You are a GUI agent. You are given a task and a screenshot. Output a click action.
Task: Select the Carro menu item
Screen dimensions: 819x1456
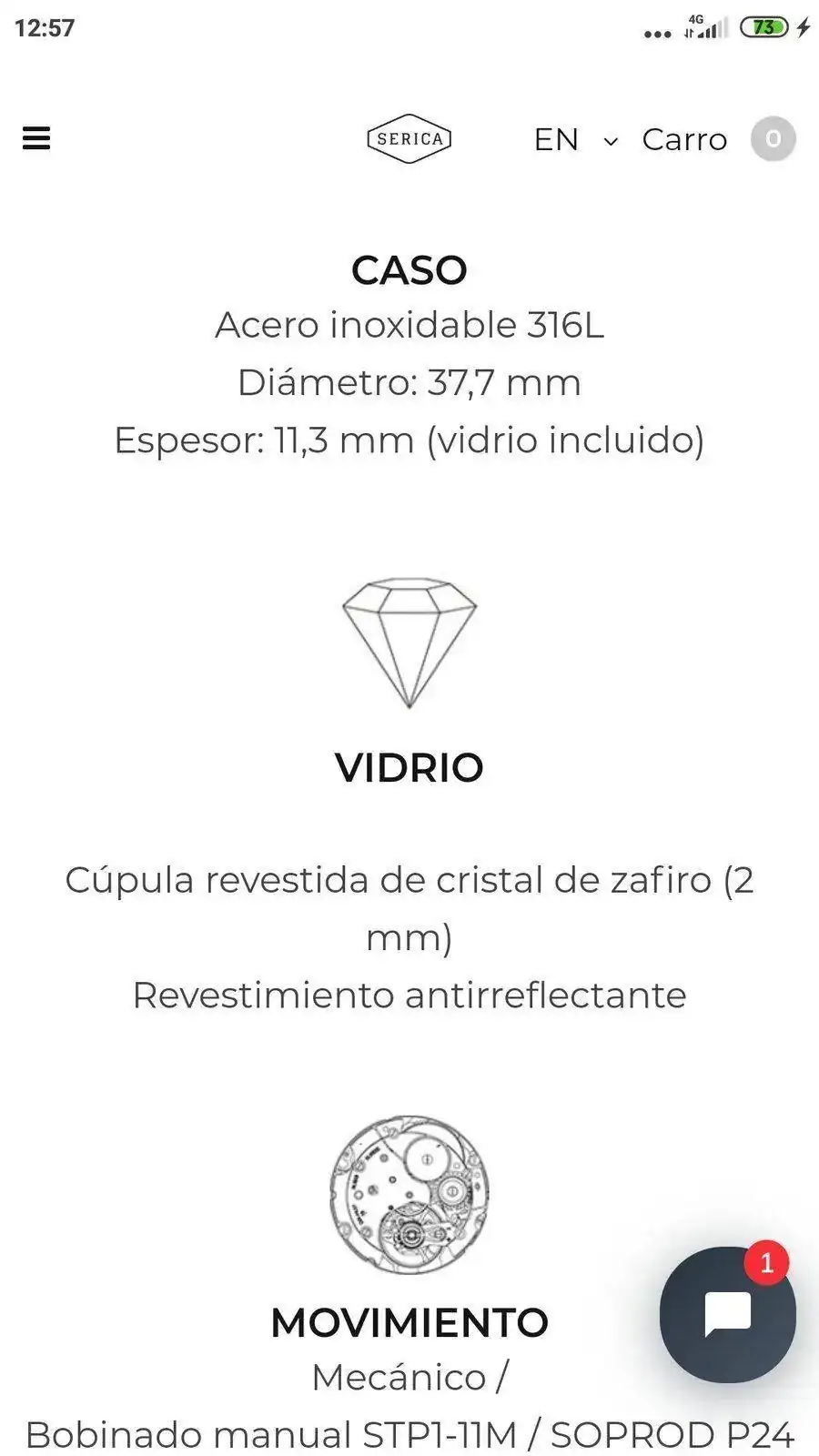pos(684,138)
